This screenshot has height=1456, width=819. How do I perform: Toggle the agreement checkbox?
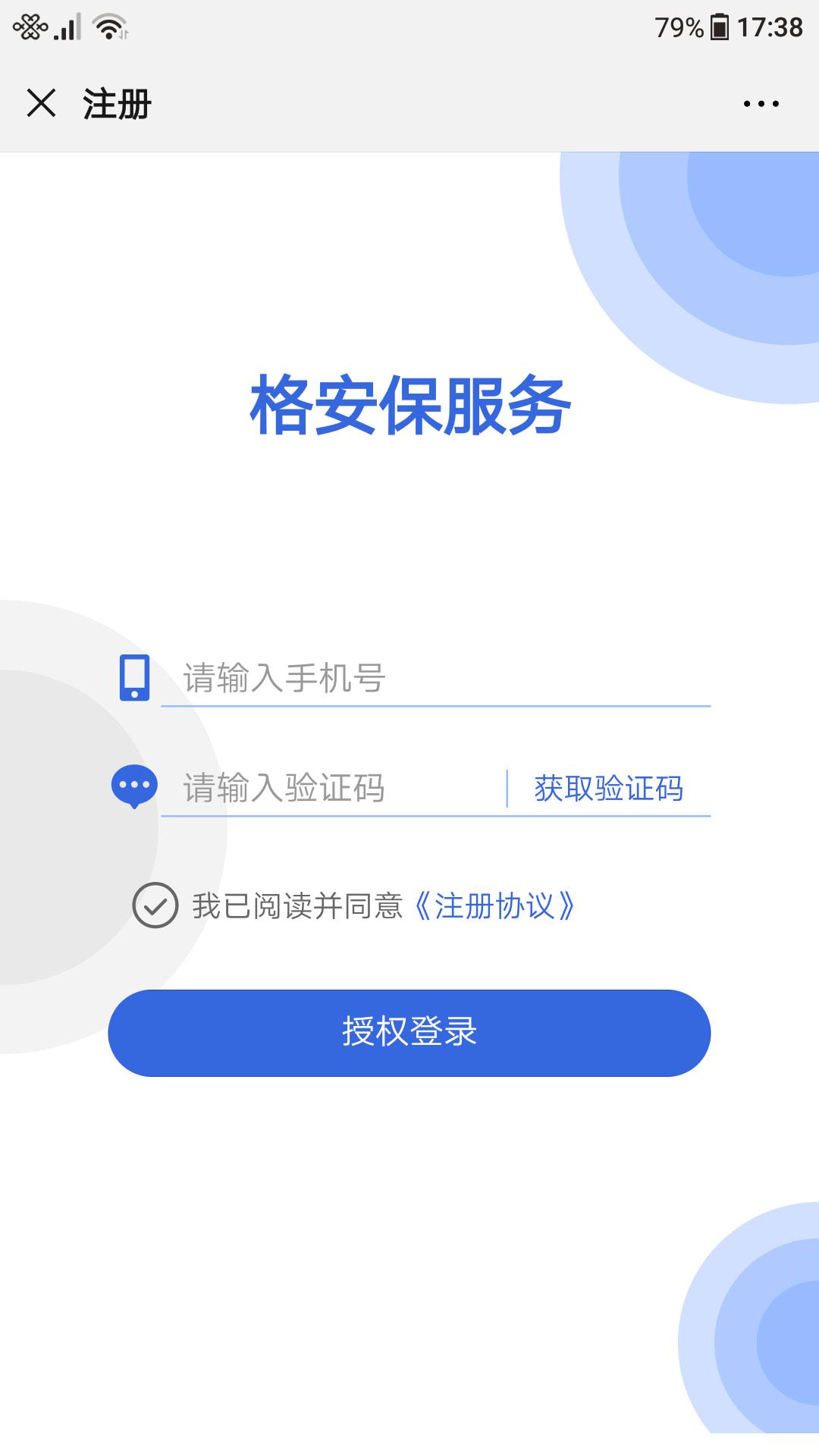coord(155,905)
